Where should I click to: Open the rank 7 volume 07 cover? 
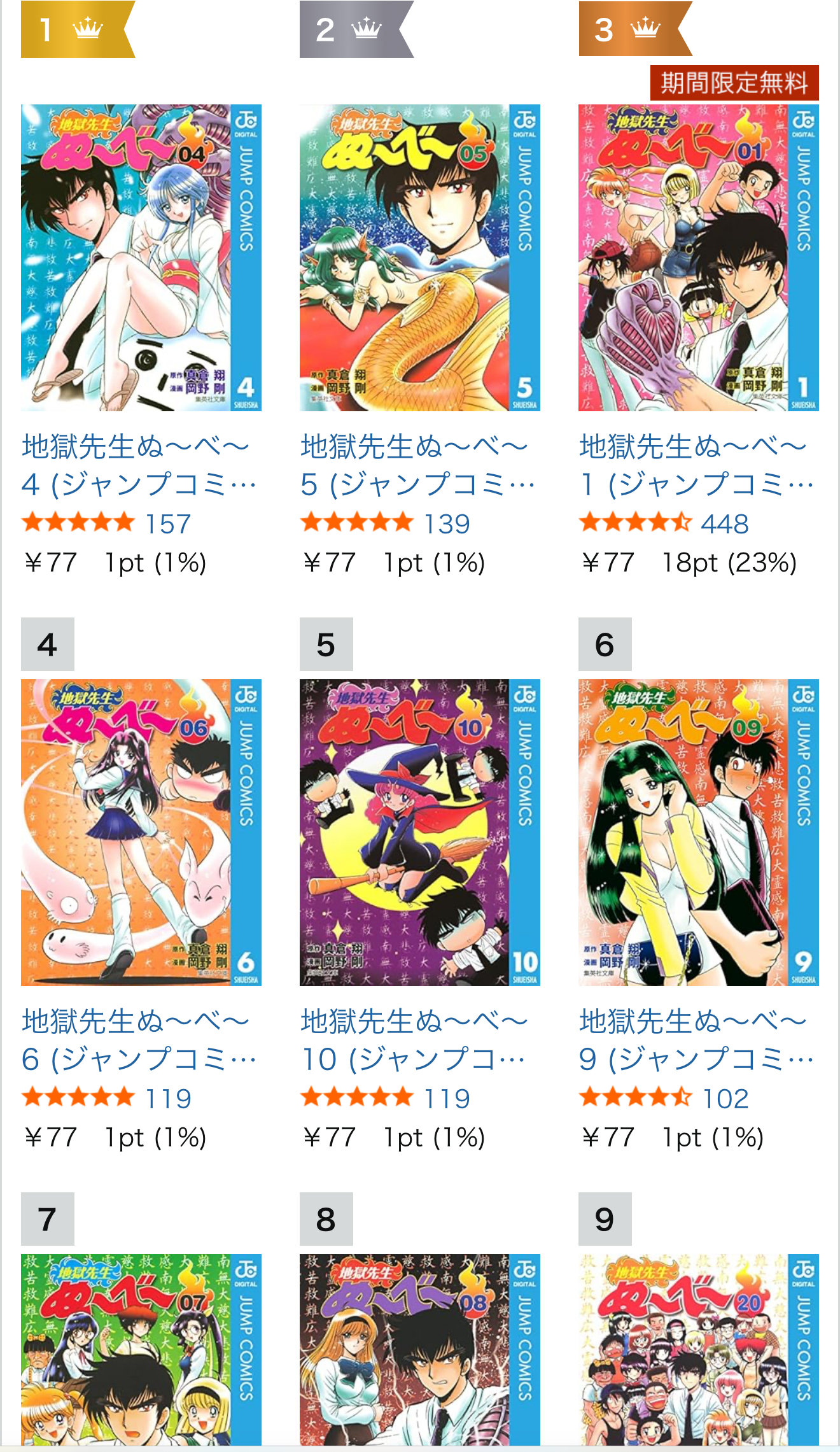tap(141, 1350)
